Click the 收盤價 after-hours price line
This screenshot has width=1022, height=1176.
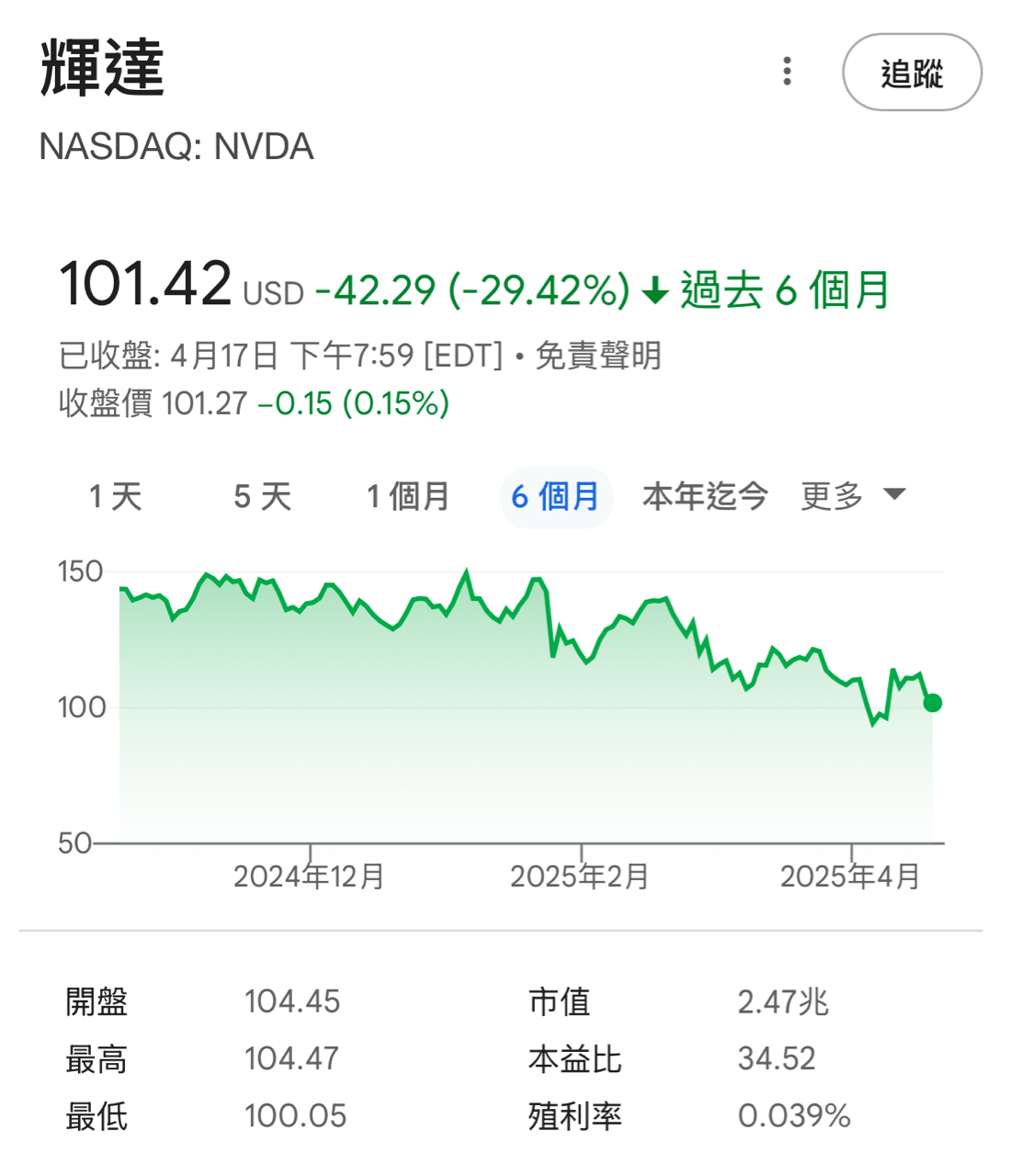(x=253, y=402)
